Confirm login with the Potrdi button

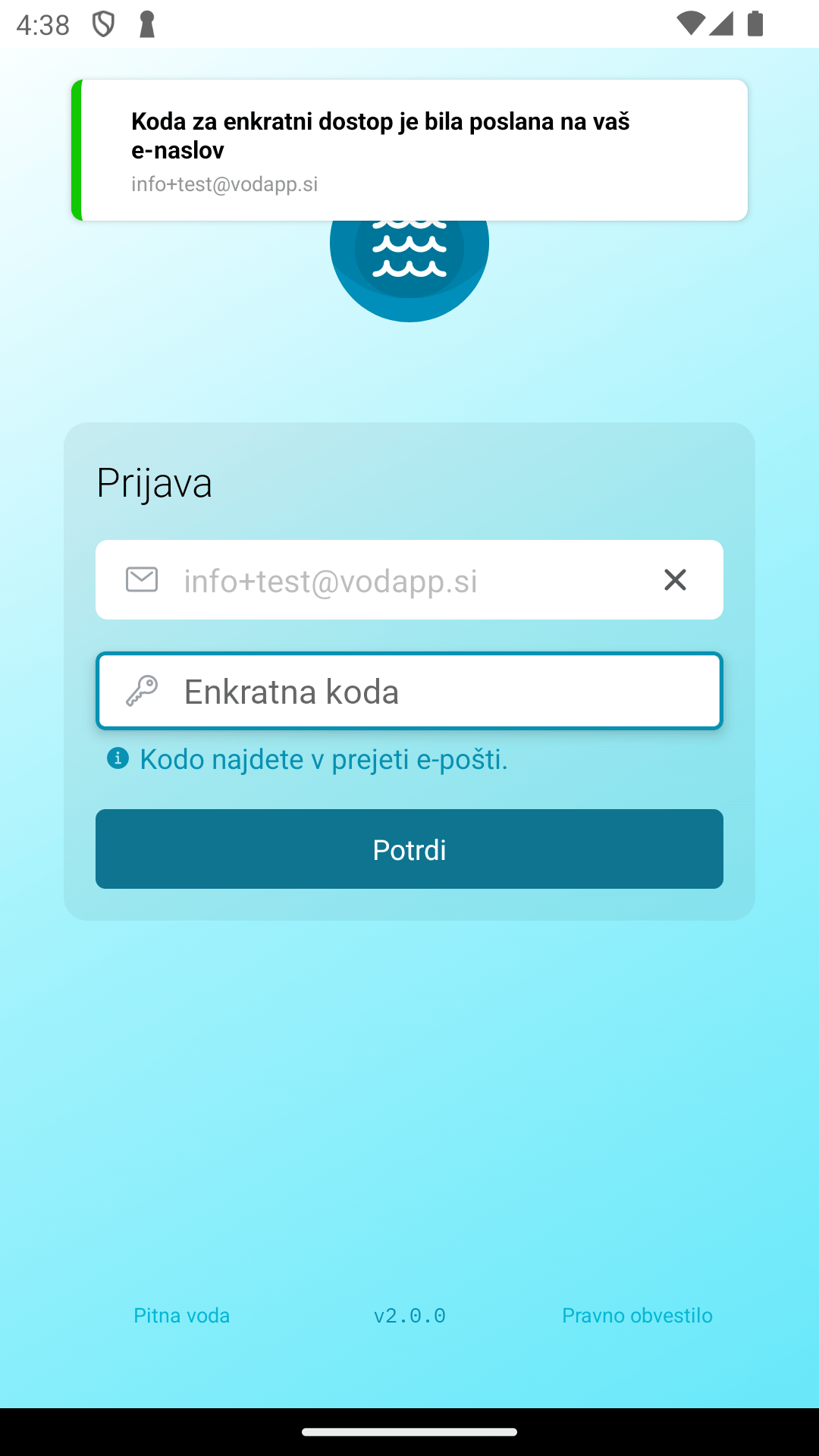[409, 849]
